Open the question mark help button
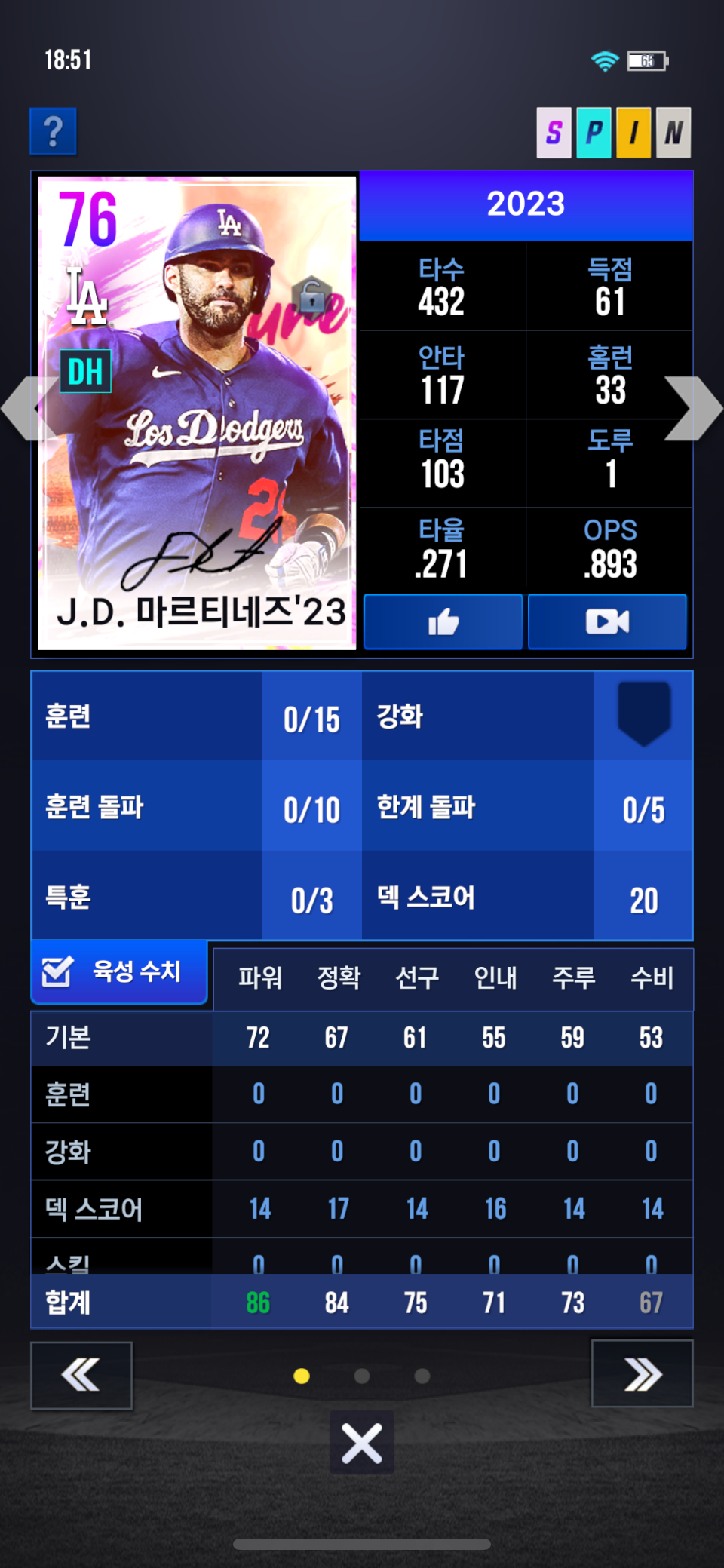 pyautogui.click(x=53, y=132)
